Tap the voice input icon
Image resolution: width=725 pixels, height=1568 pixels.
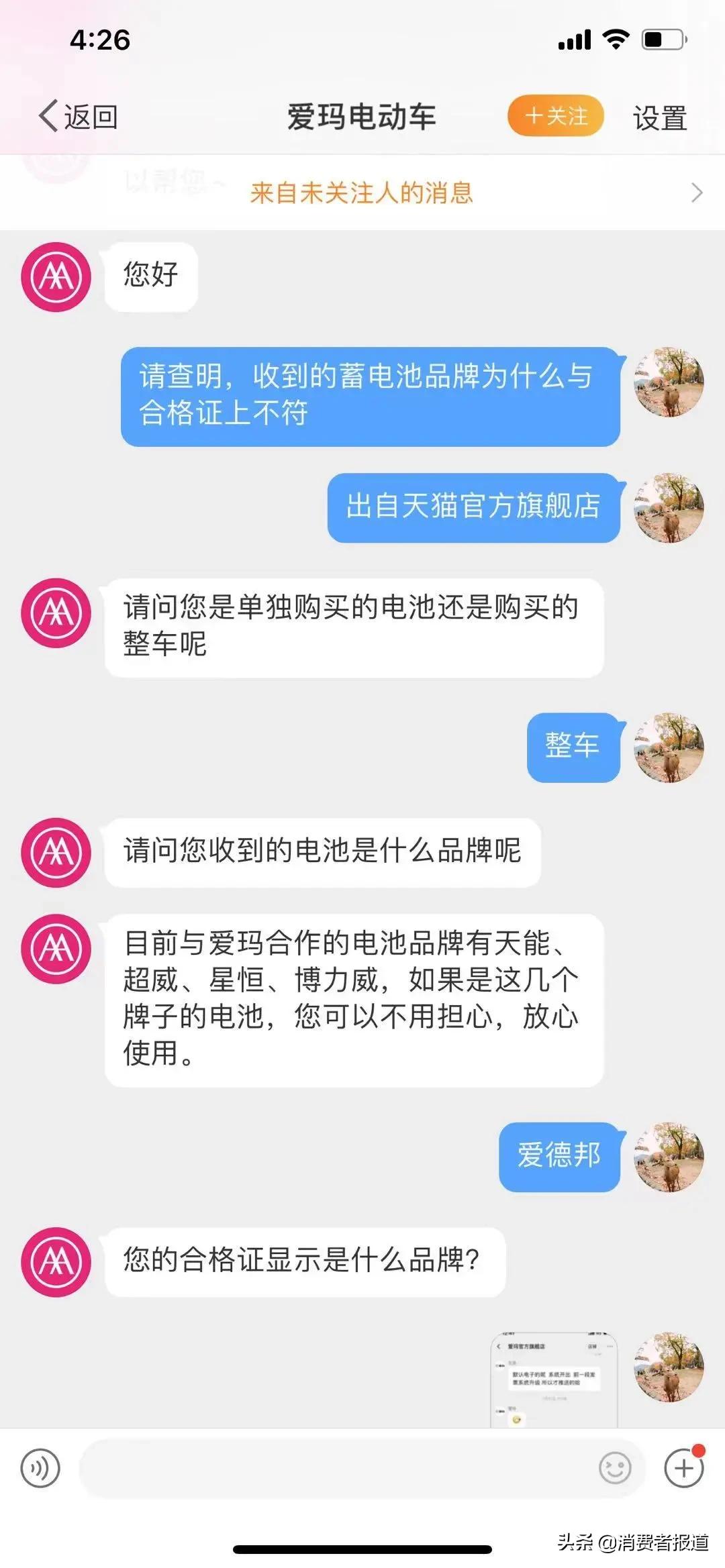40,1469
